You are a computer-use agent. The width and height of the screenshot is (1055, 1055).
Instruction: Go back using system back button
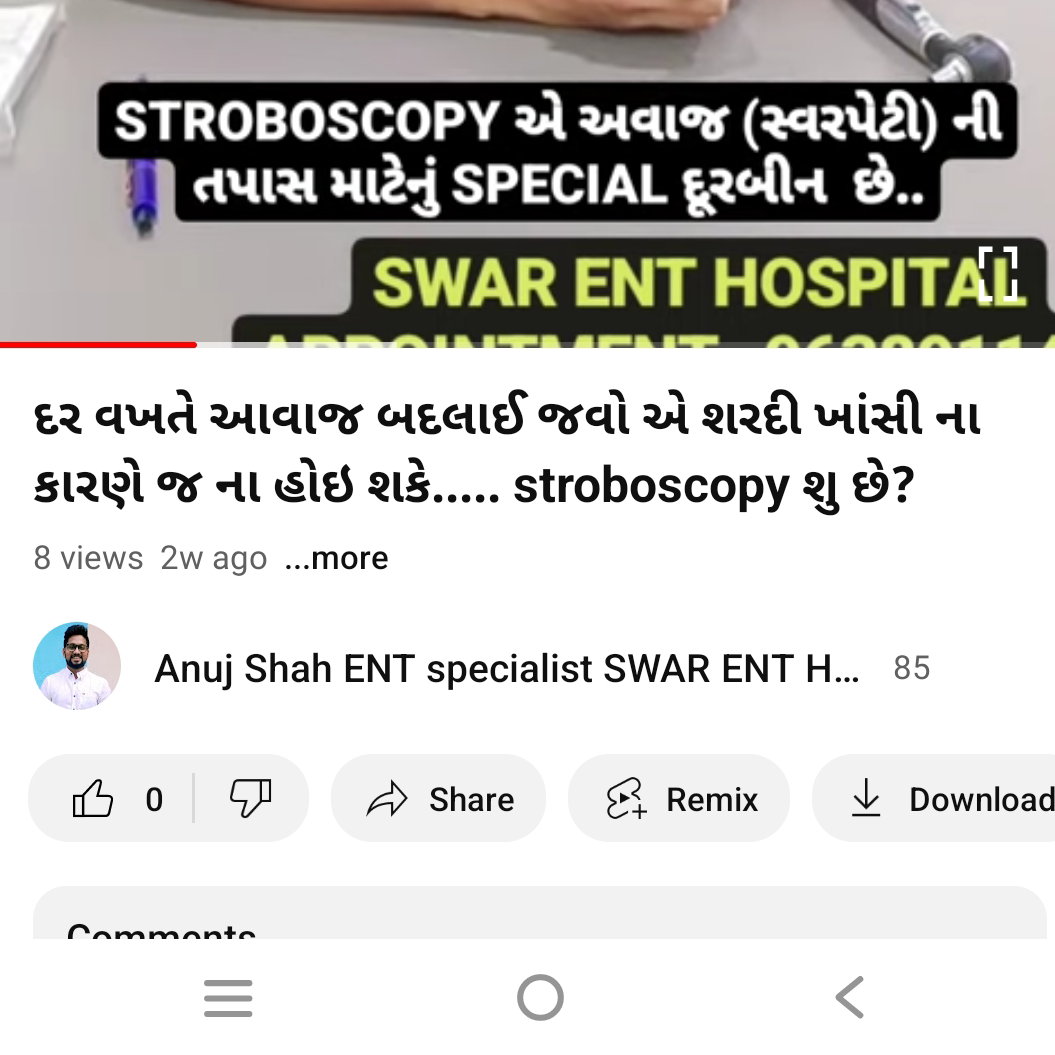coord(849,998)
